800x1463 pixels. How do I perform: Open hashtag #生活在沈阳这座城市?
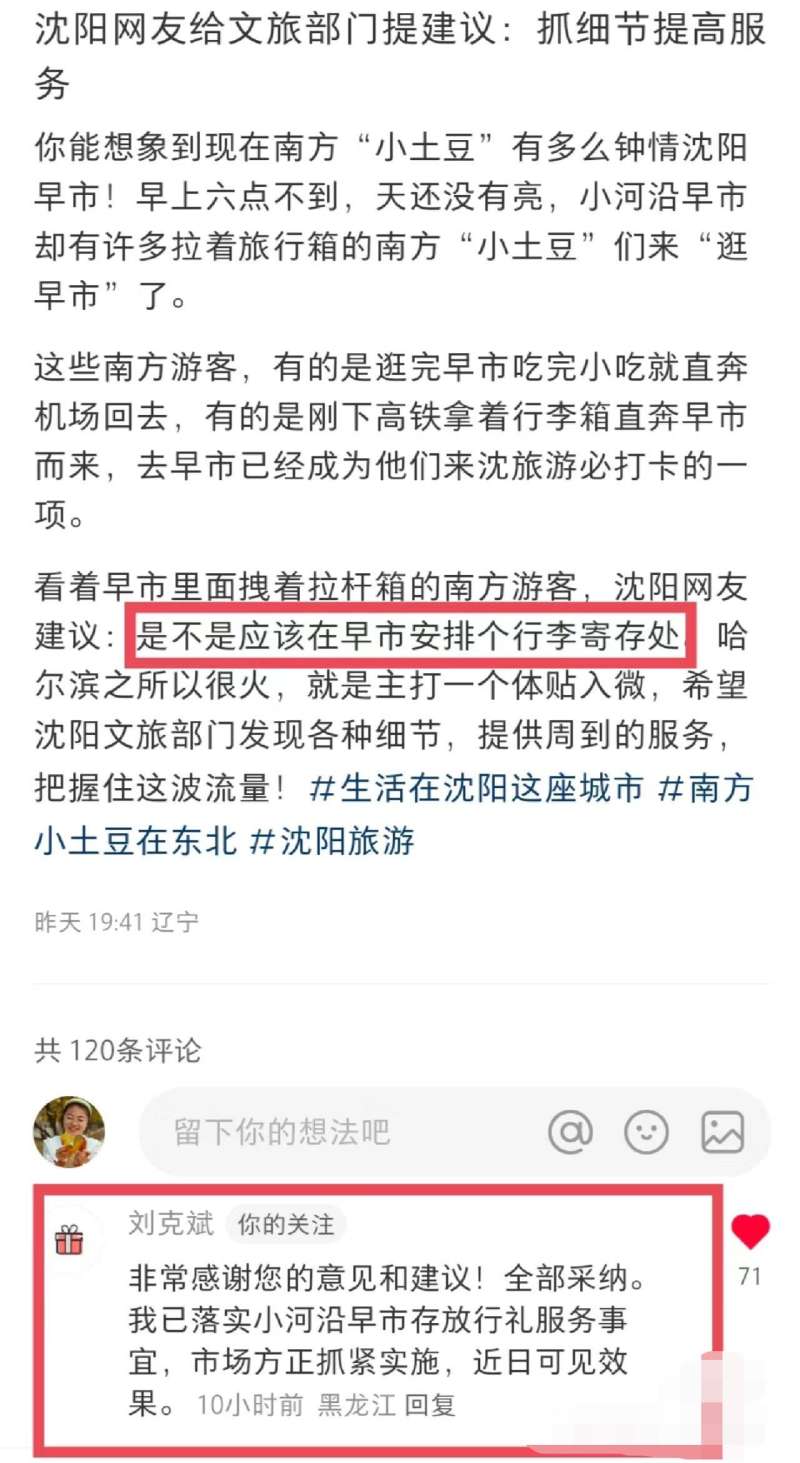coord(476,789)
